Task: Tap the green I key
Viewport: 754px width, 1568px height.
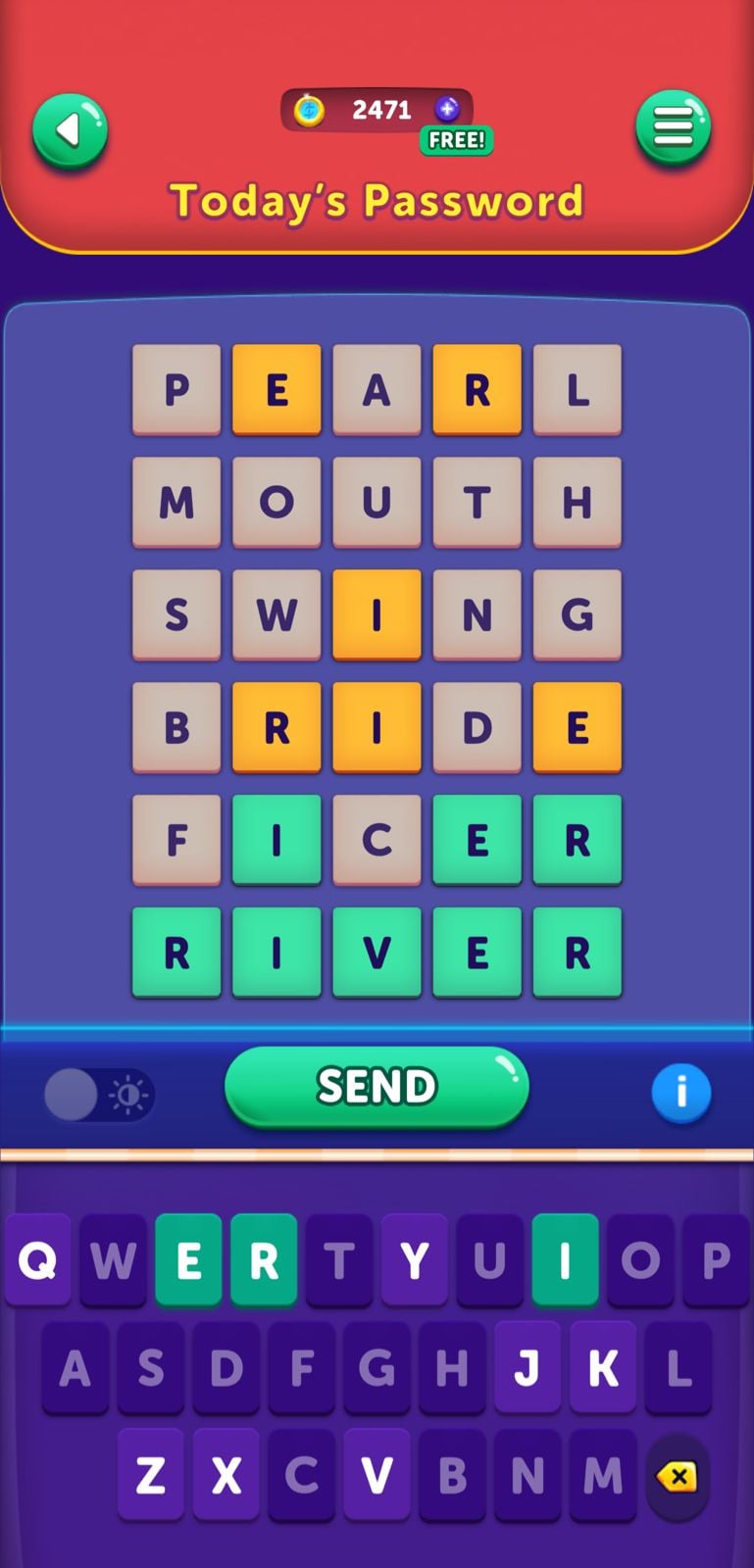Action: click(x=565, y=1260)
